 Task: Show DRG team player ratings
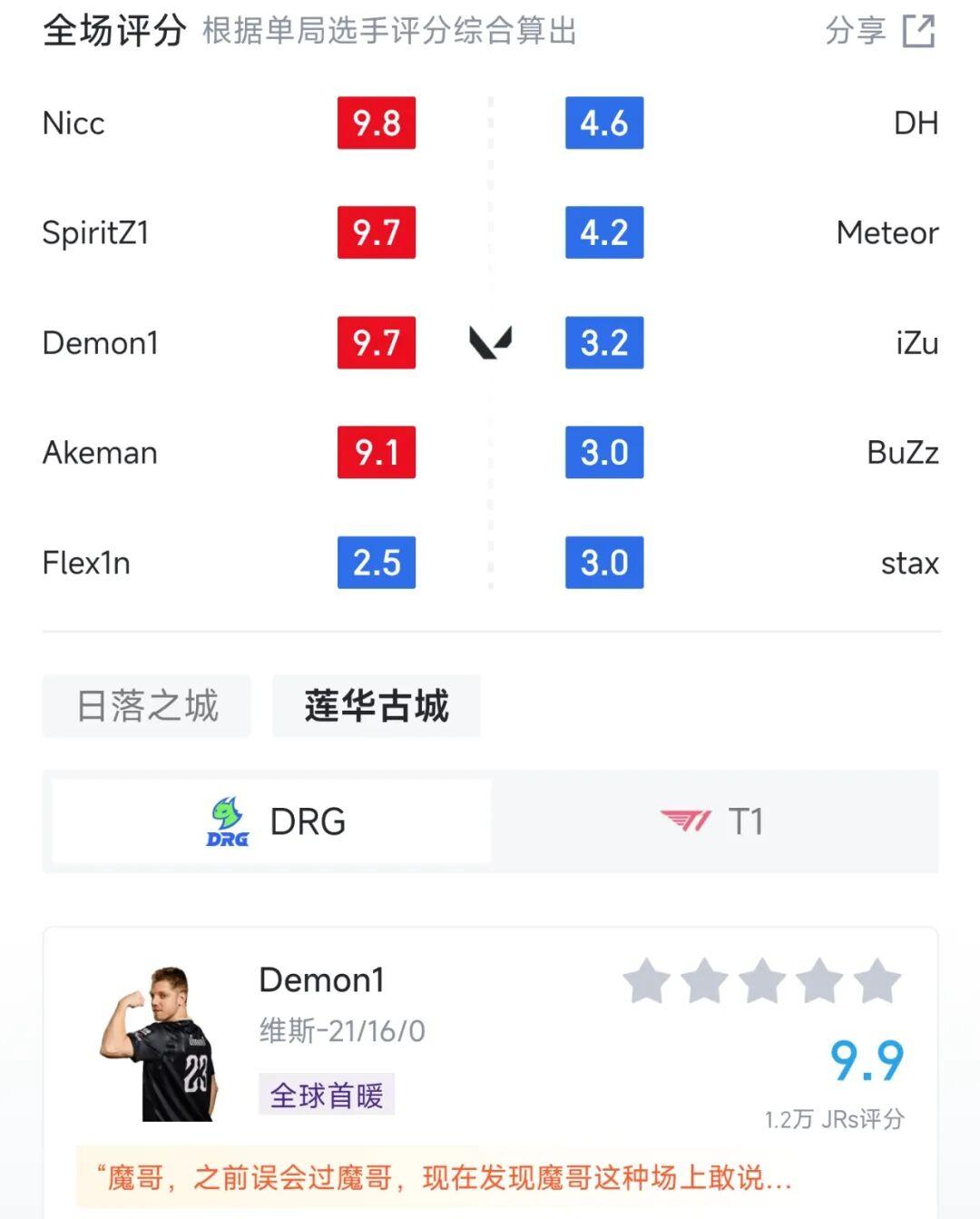(x=272, y=821)
